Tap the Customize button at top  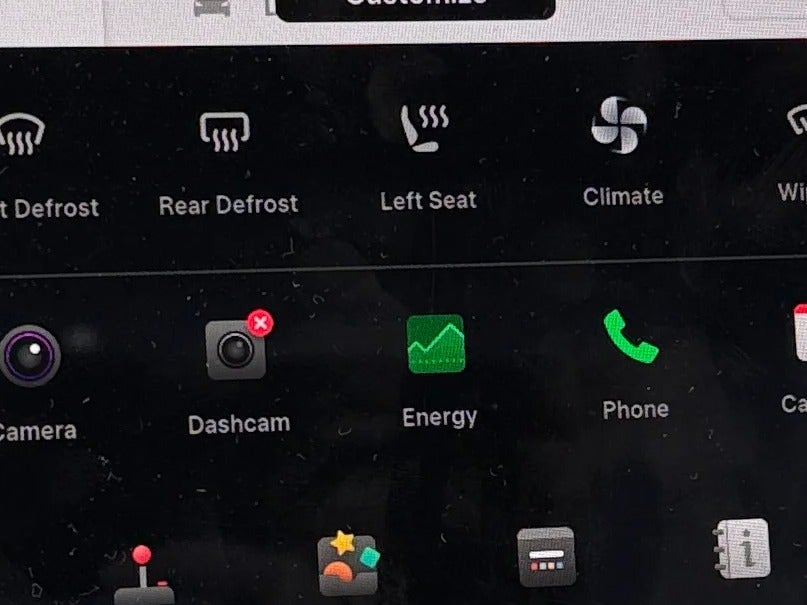[414, 6]
